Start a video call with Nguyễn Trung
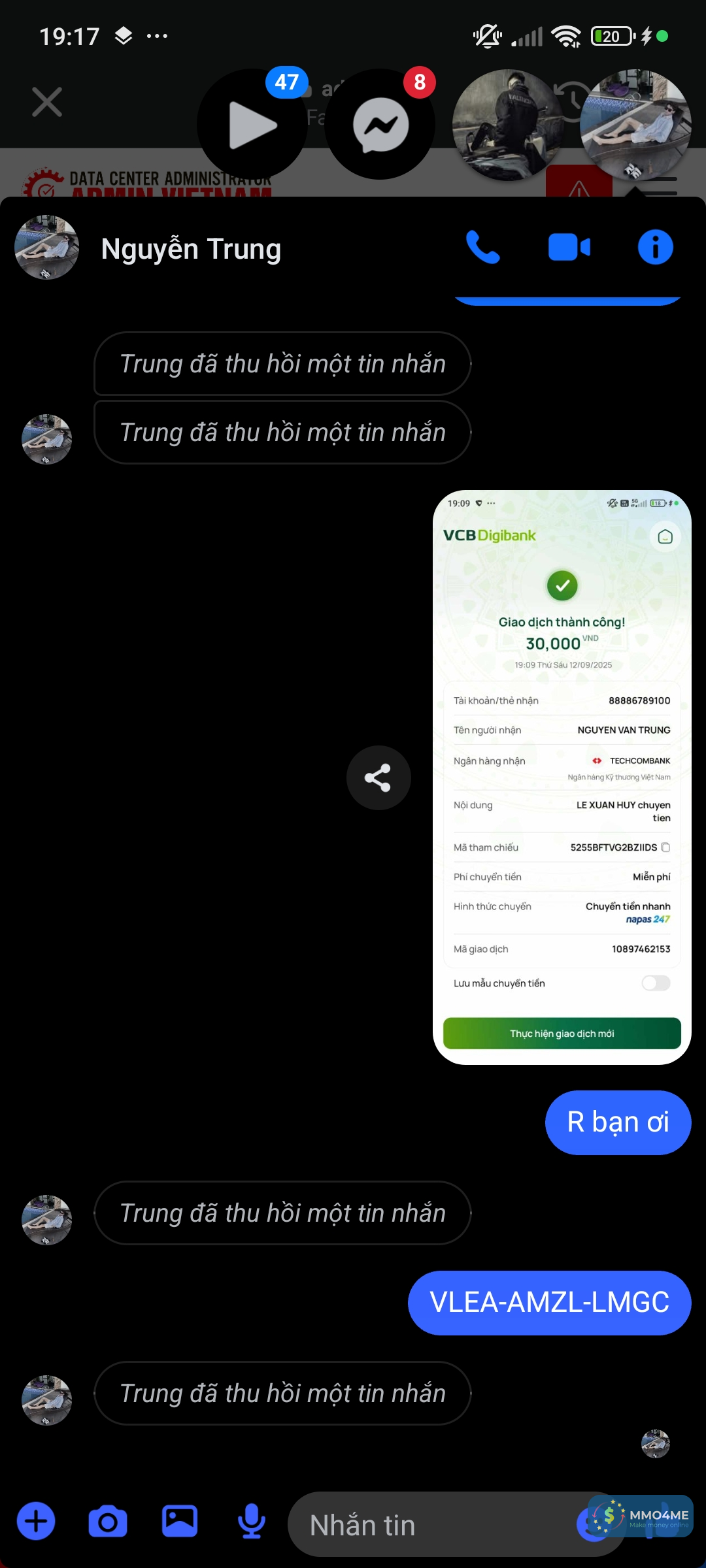This screenshot has height=1568, width=706. click(569, 248)
